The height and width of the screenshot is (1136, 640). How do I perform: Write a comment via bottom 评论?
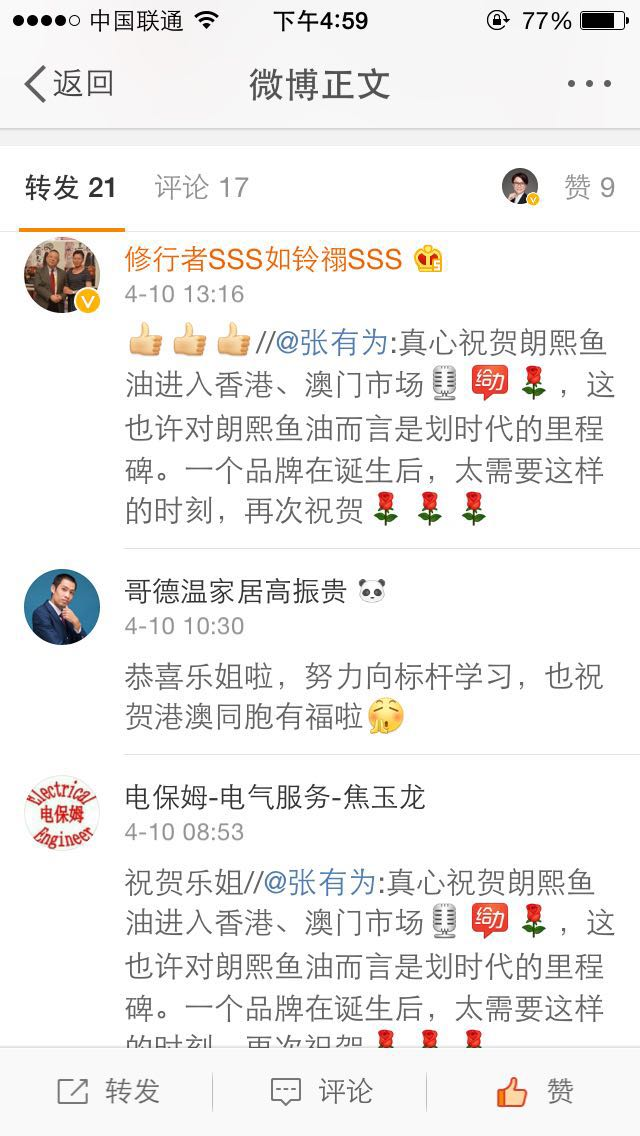[x=321, y=1092]
